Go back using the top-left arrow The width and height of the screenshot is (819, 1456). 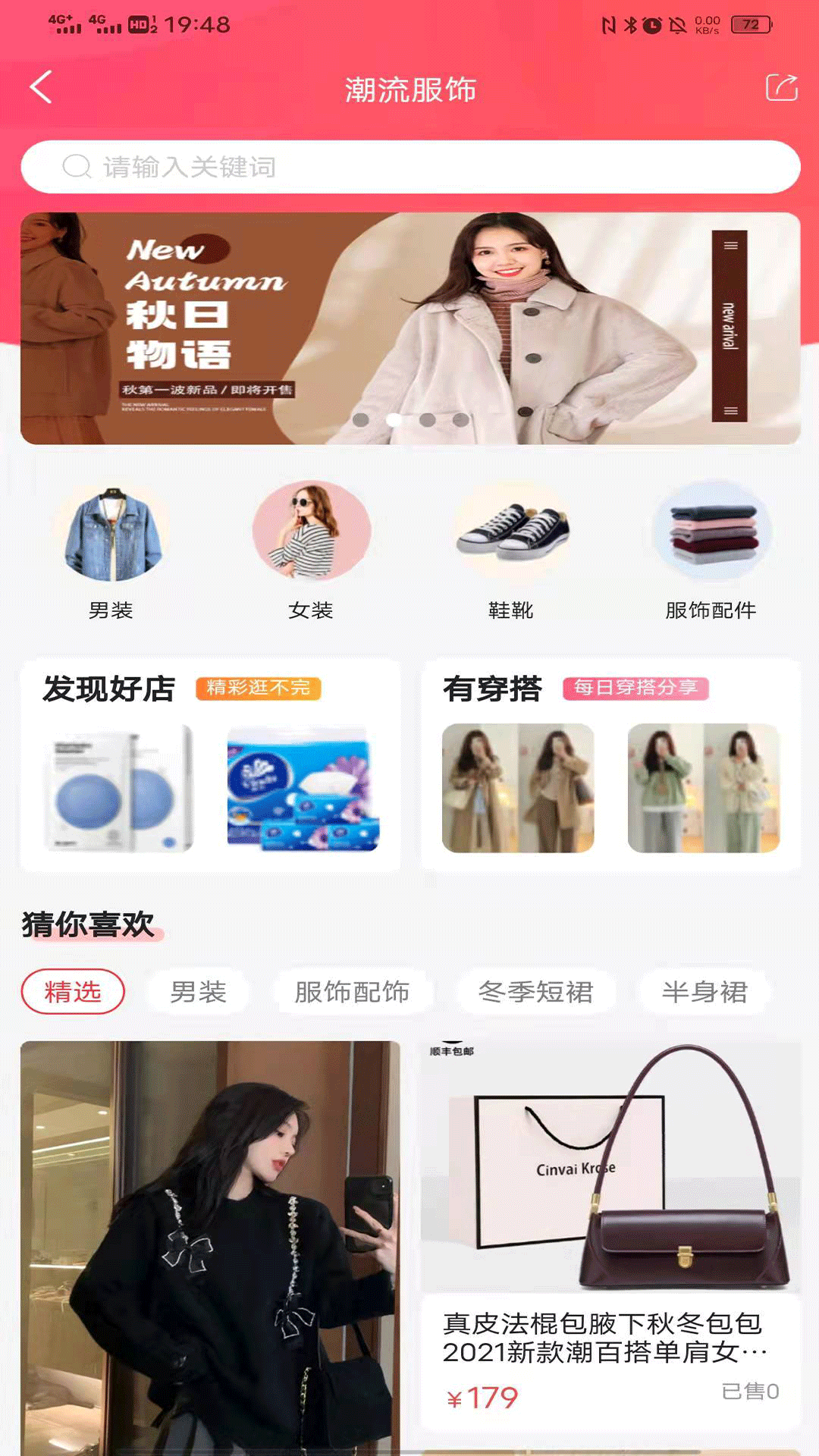pyautogui.click(x=42, y=87)
